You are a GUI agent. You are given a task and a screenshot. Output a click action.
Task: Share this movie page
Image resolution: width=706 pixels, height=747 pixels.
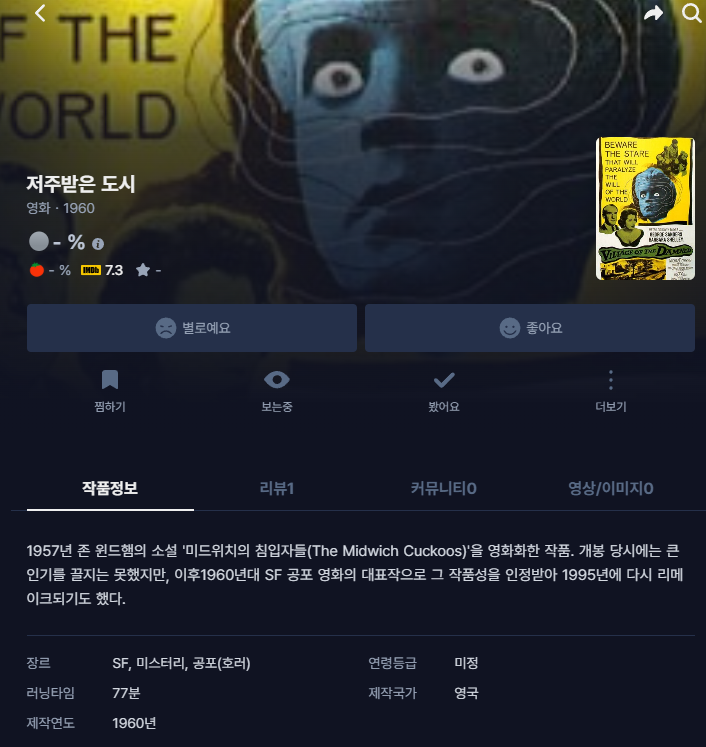653,13
